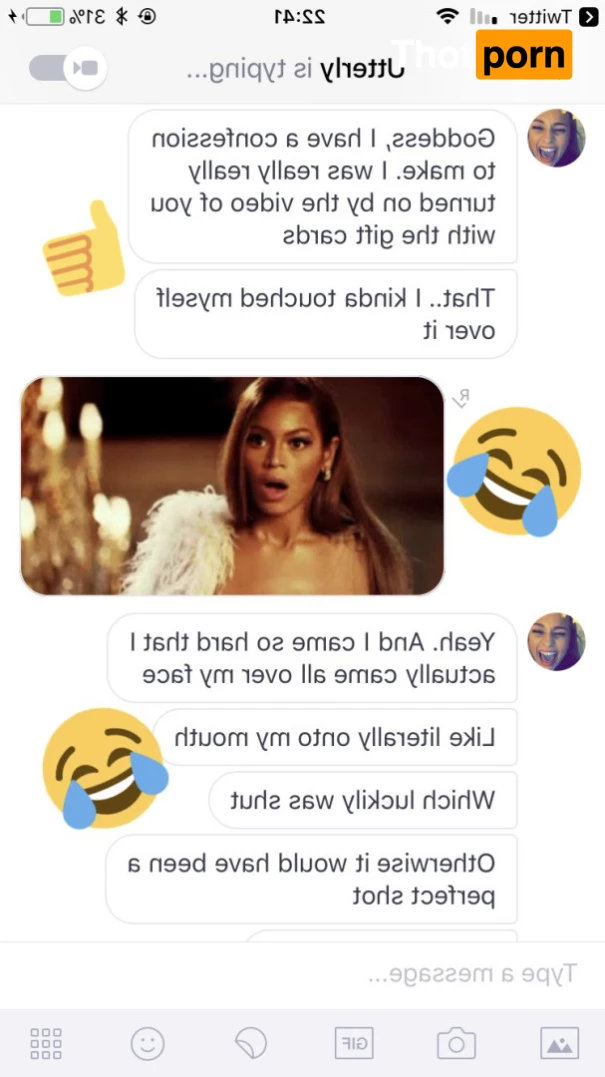Open the more apps grid

pyautogui.click(x=46, y=1044)
